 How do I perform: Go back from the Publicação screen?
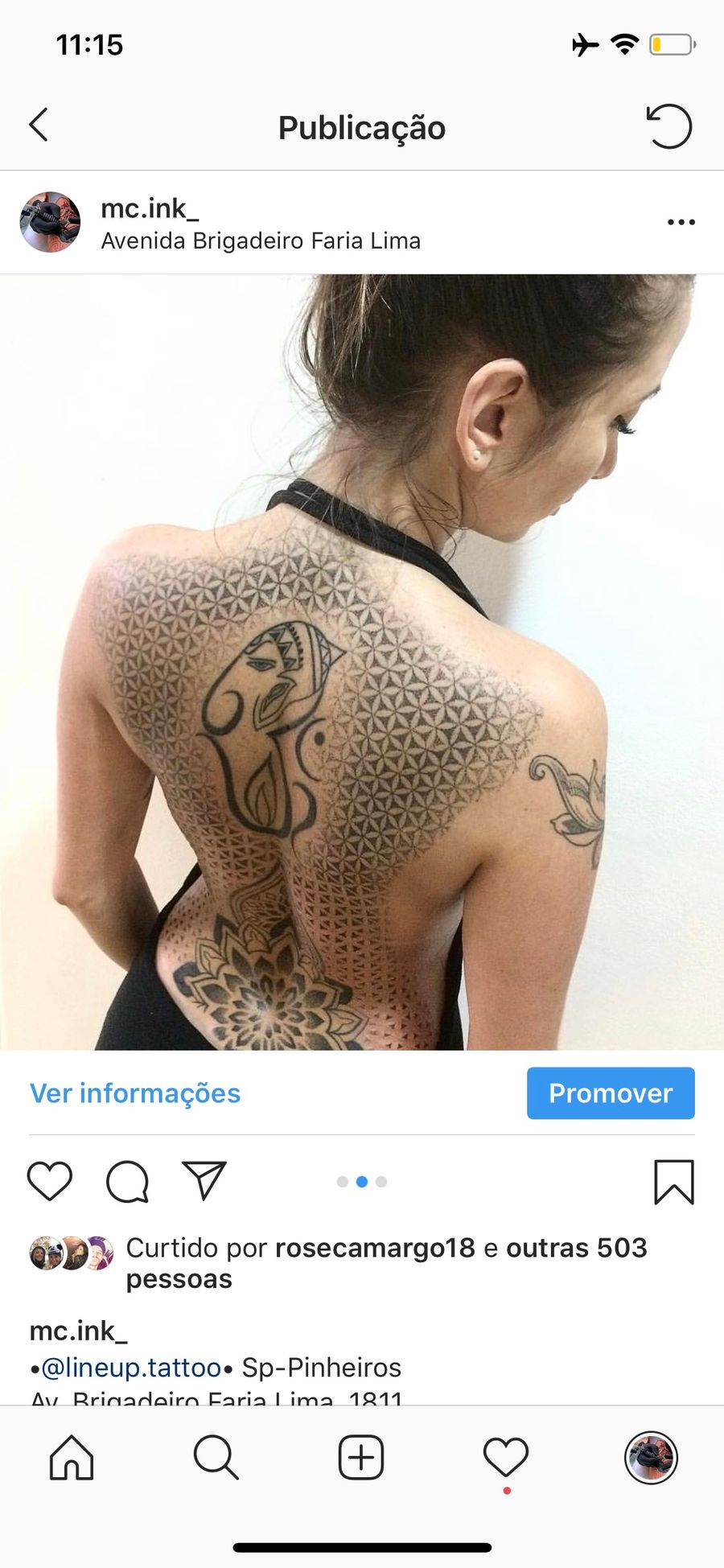coord(39,125)
